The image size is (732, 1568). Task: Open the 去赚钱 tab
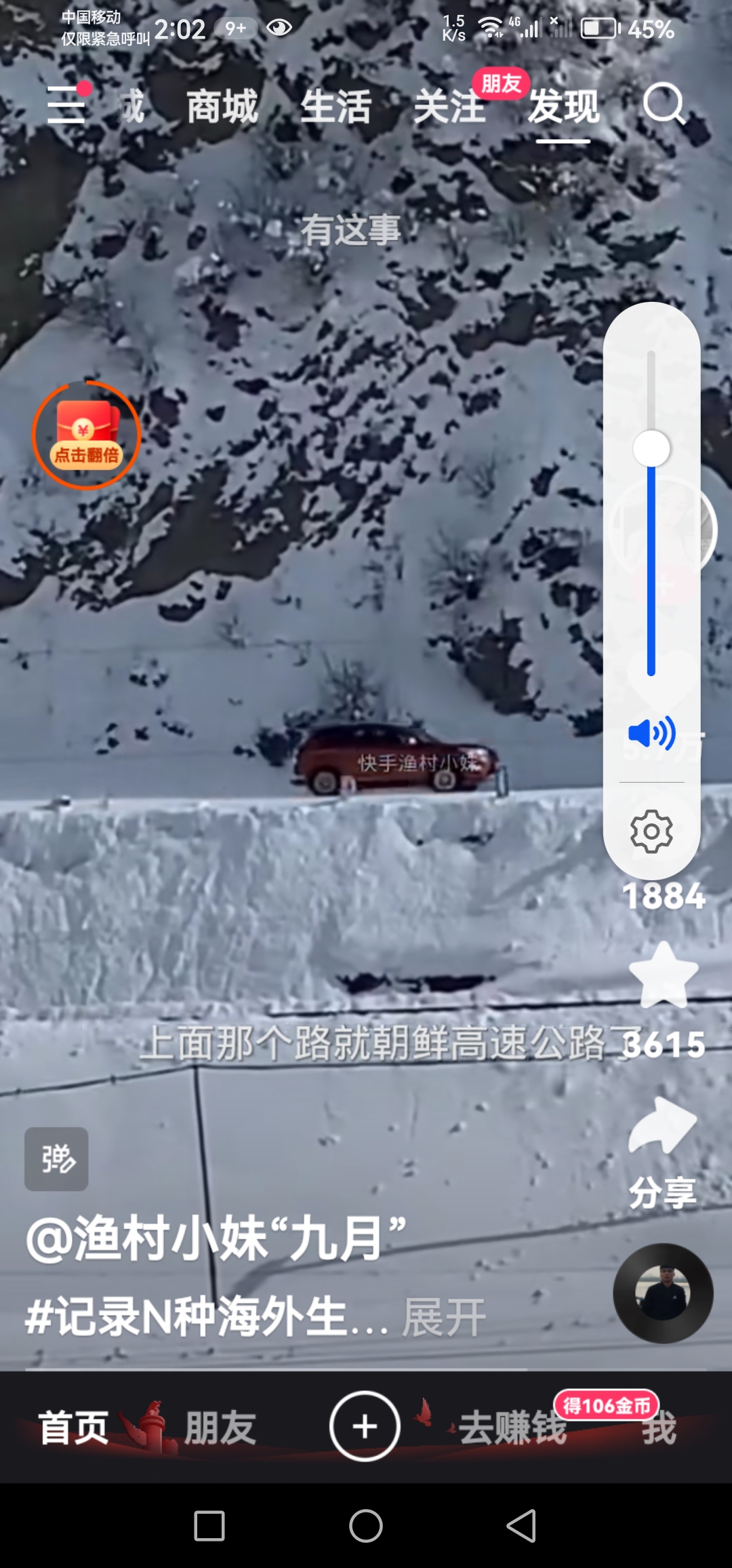(512, 1428)
